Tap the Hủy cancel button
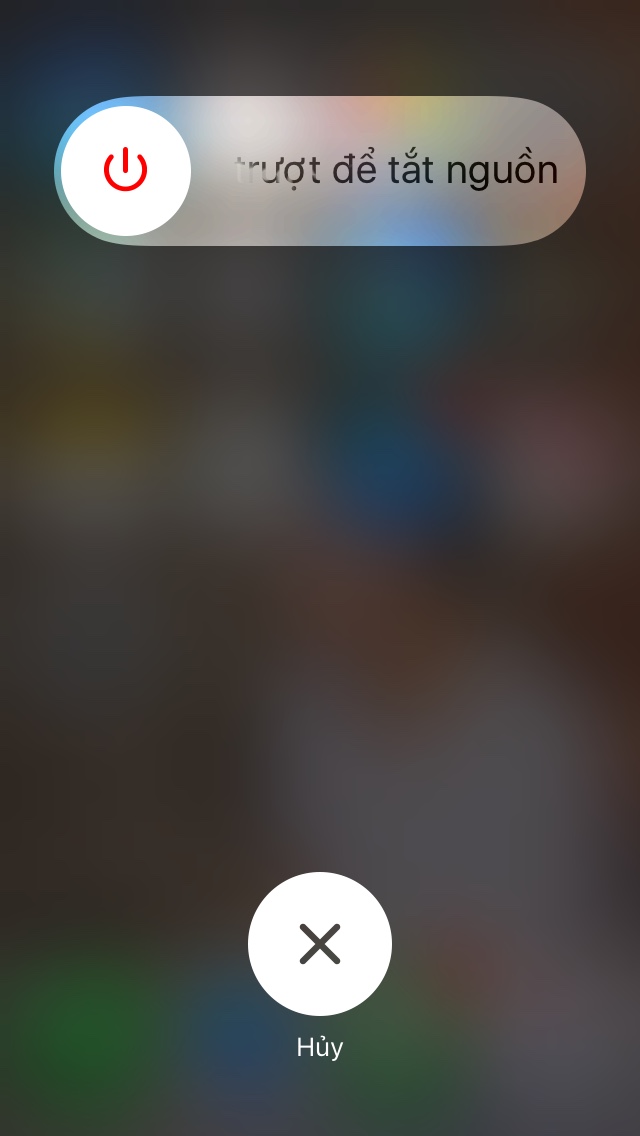 320,944
